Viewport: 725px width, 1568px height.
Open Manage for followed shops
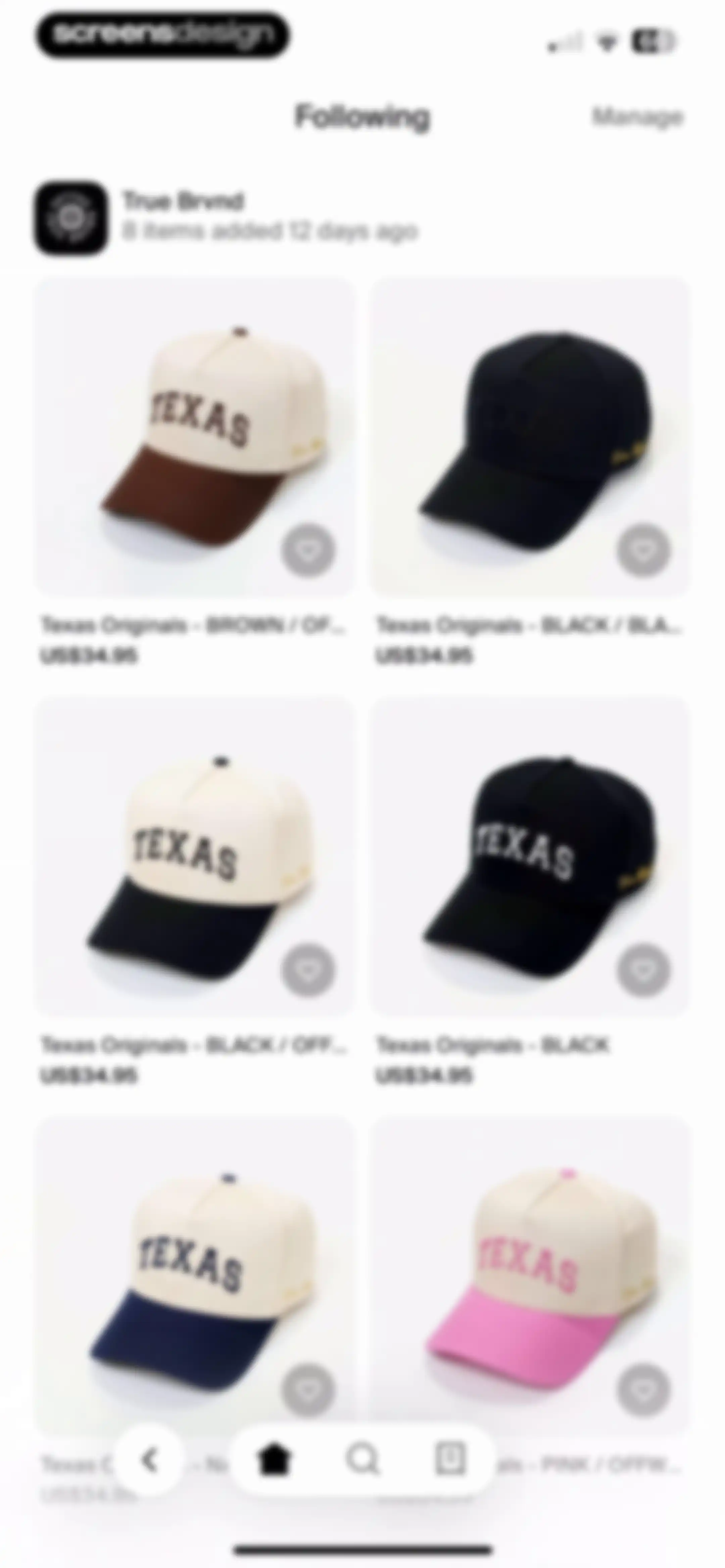[637, 116]
